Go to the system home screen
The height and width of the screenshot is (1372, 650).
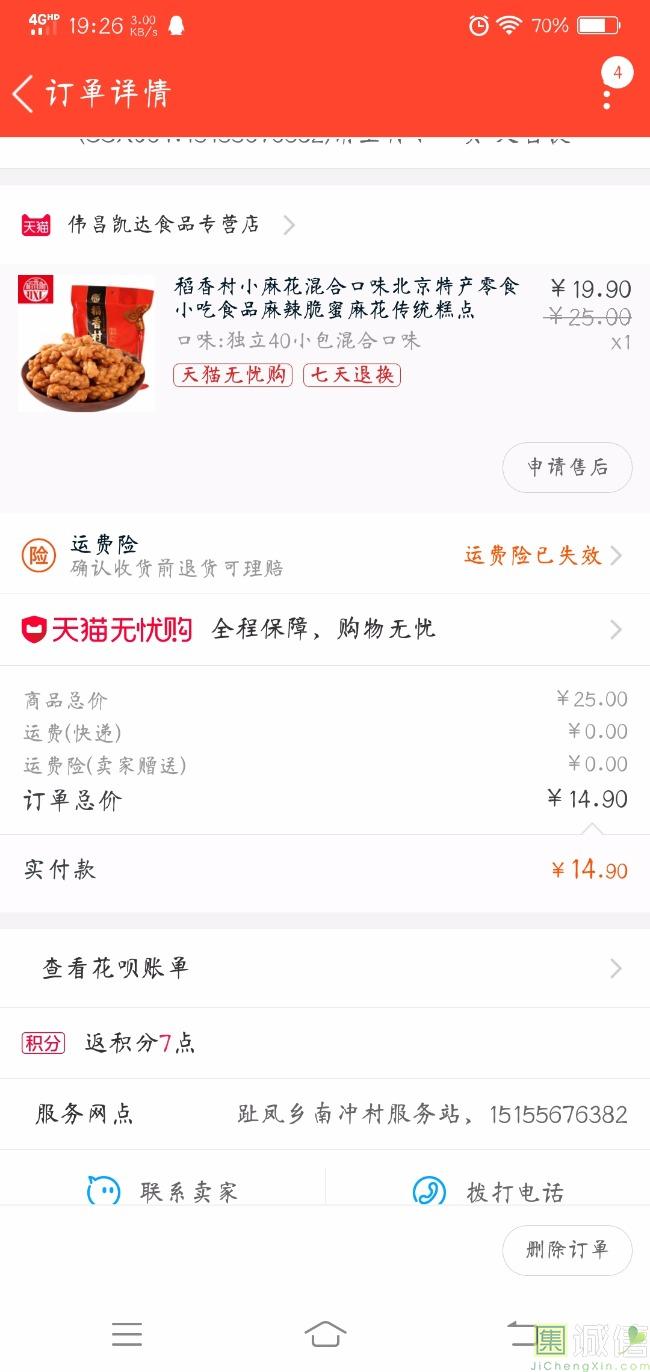click(x=325, y=1334)
